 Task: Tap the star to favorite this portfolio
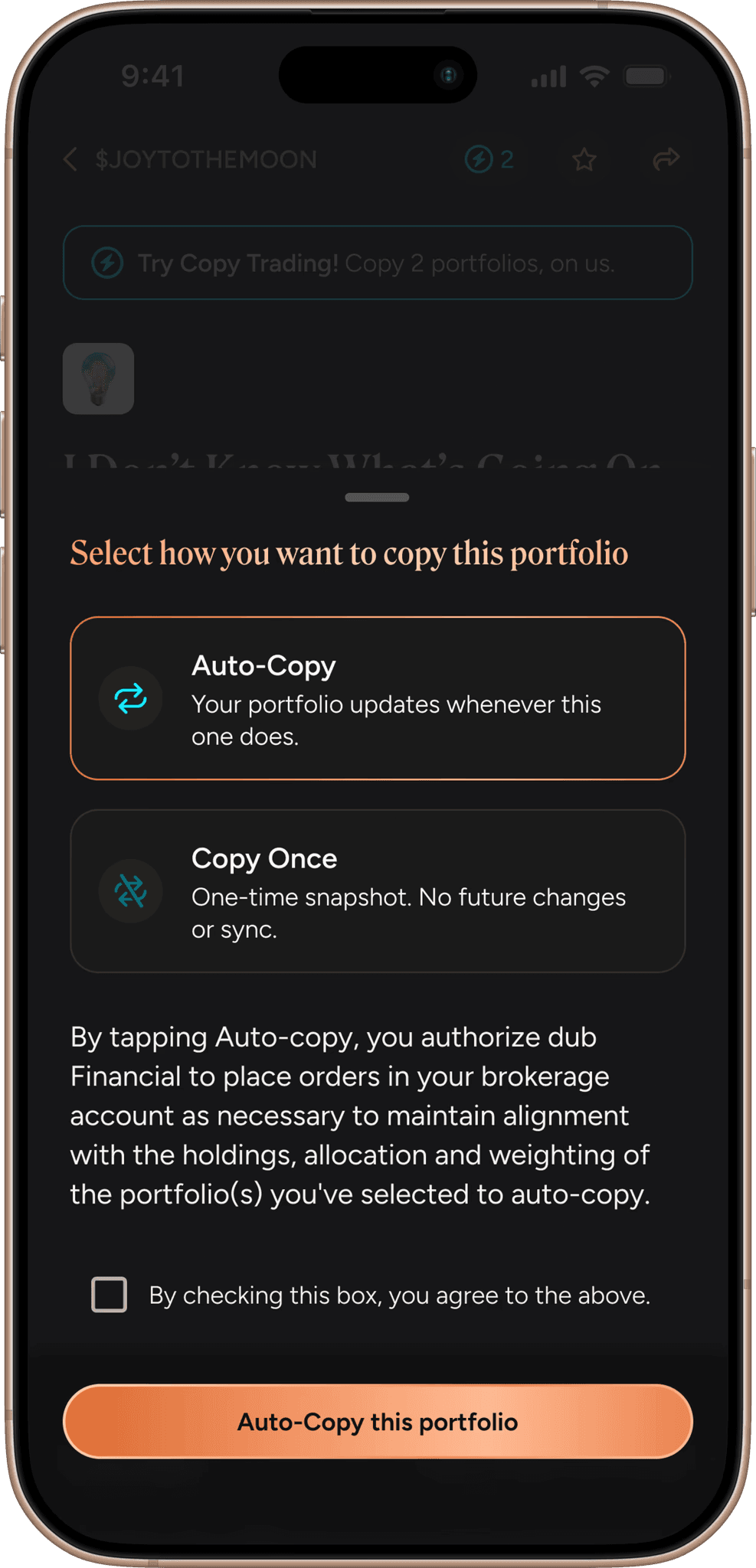pos(584,159)
